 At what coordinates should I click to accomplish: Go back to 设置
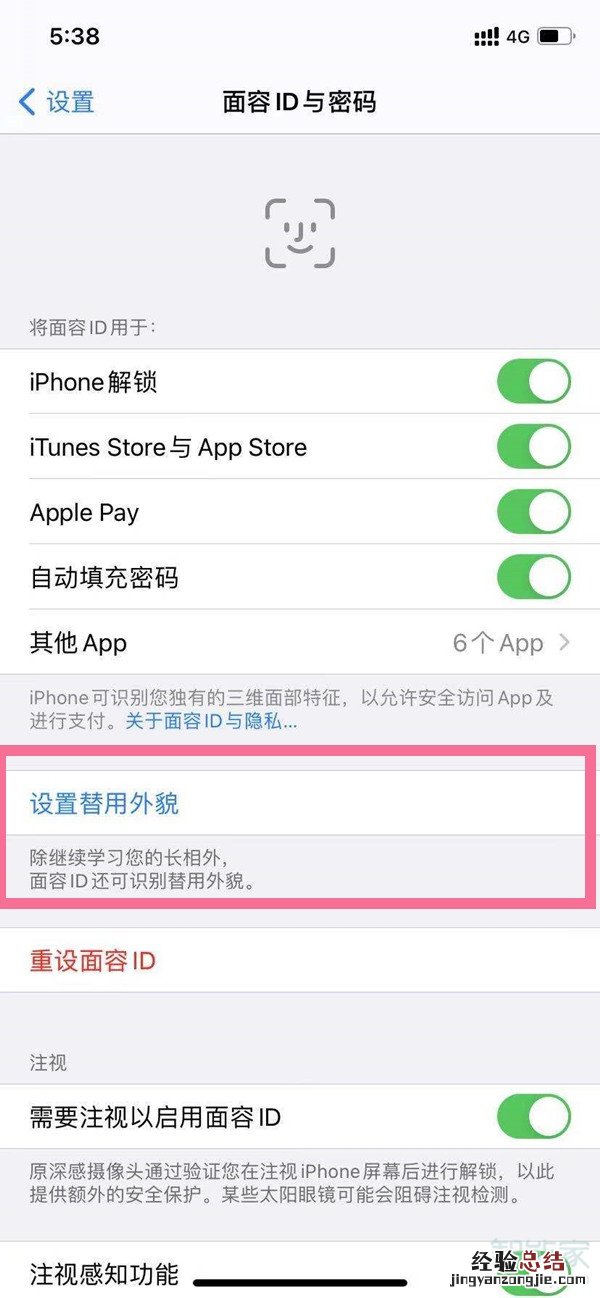[x=57, y=102]
